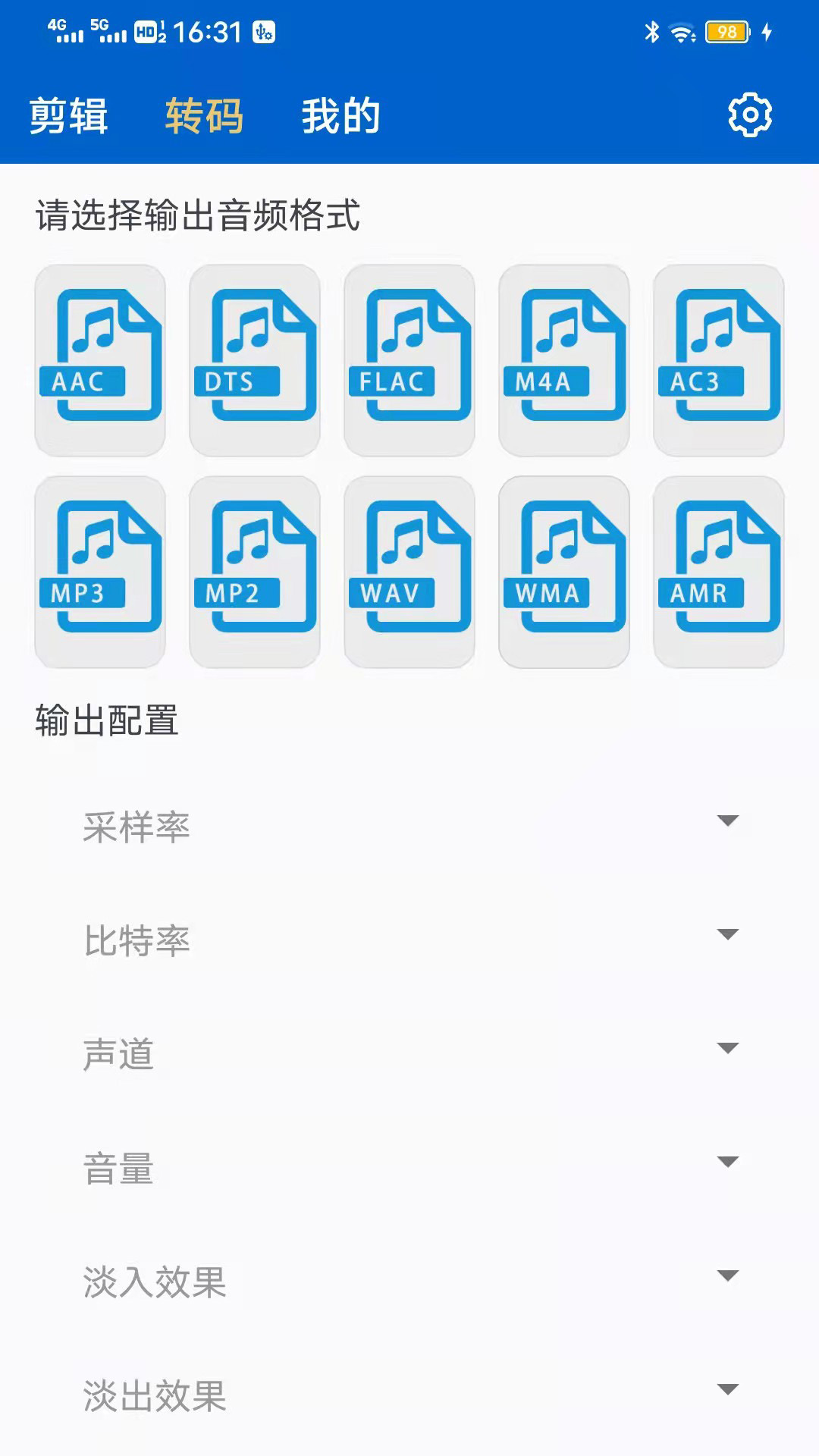The image size is (819, 1456).
Task: Open the 比特率 dropdown
Action: tap(409, 939)
